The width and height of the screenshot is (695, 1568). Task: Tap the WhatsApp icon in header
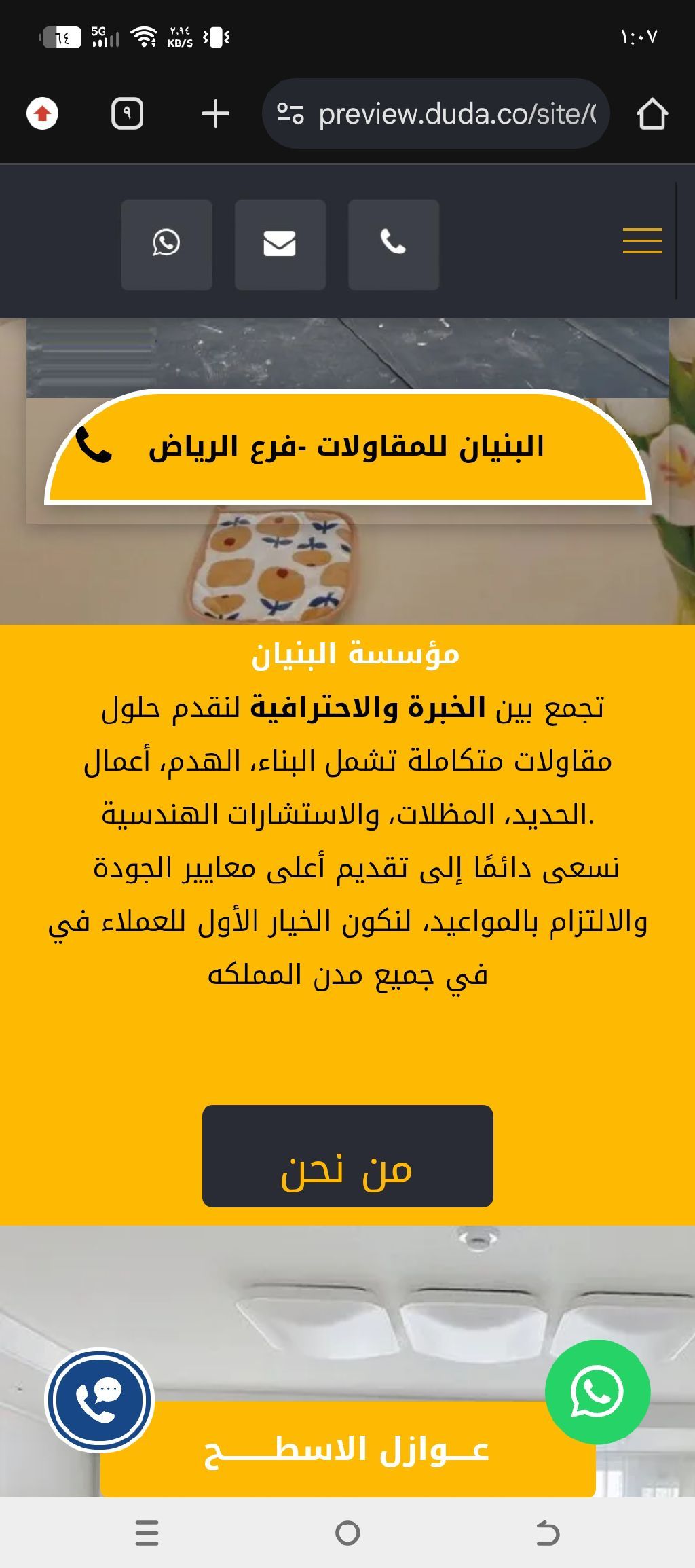pyautogui.click(x=166, y=244)
